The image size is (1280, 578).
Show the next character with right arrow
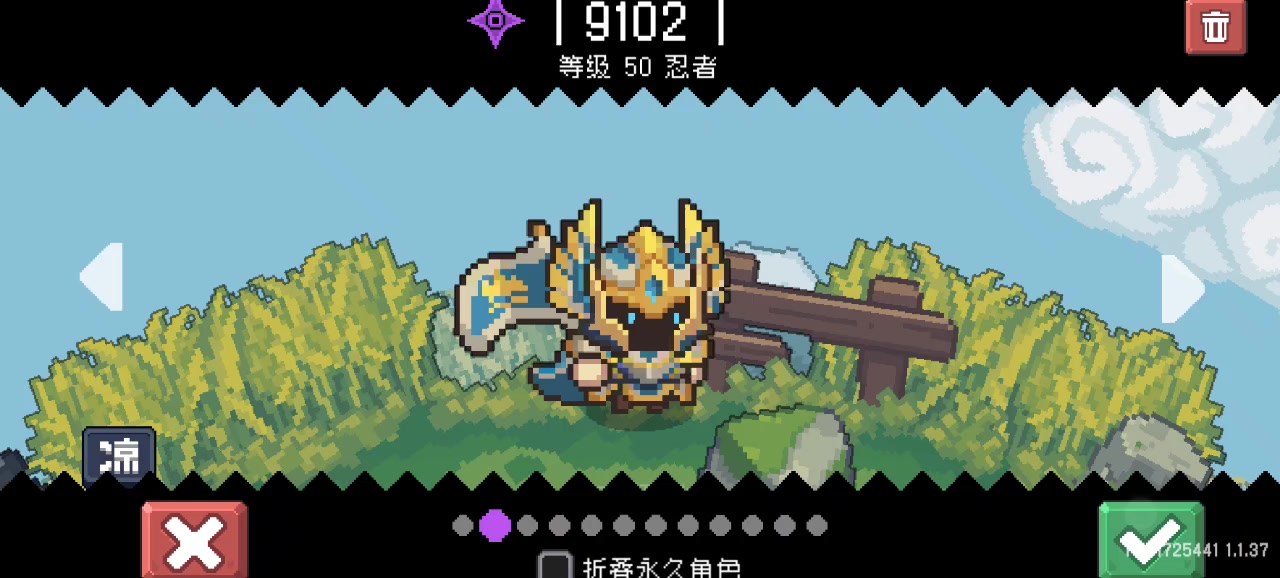click(1182, 289)
